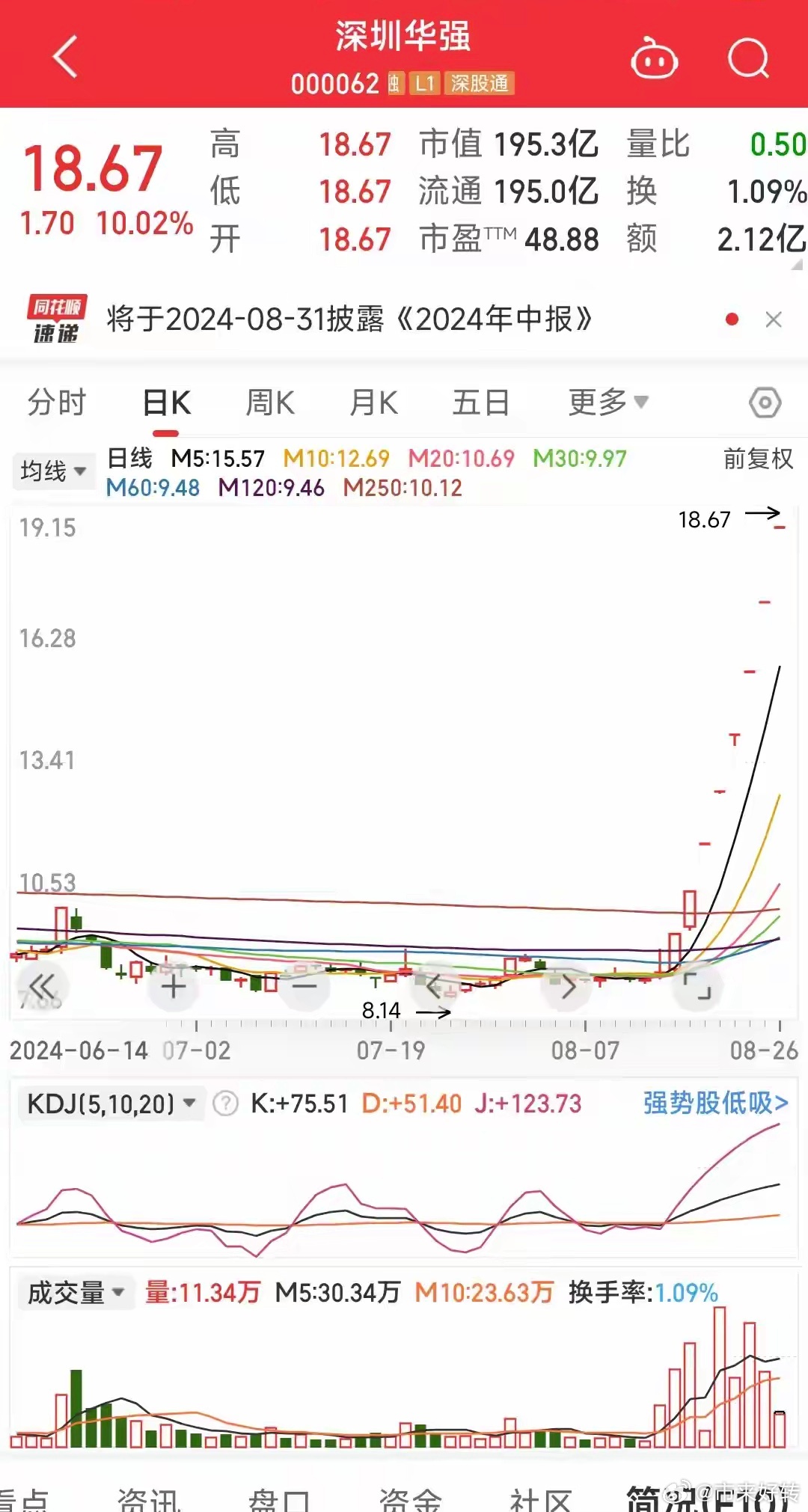Expand chart to fullscreen
The height and width of the screenshot is (1512, 808).
(697, 986)
